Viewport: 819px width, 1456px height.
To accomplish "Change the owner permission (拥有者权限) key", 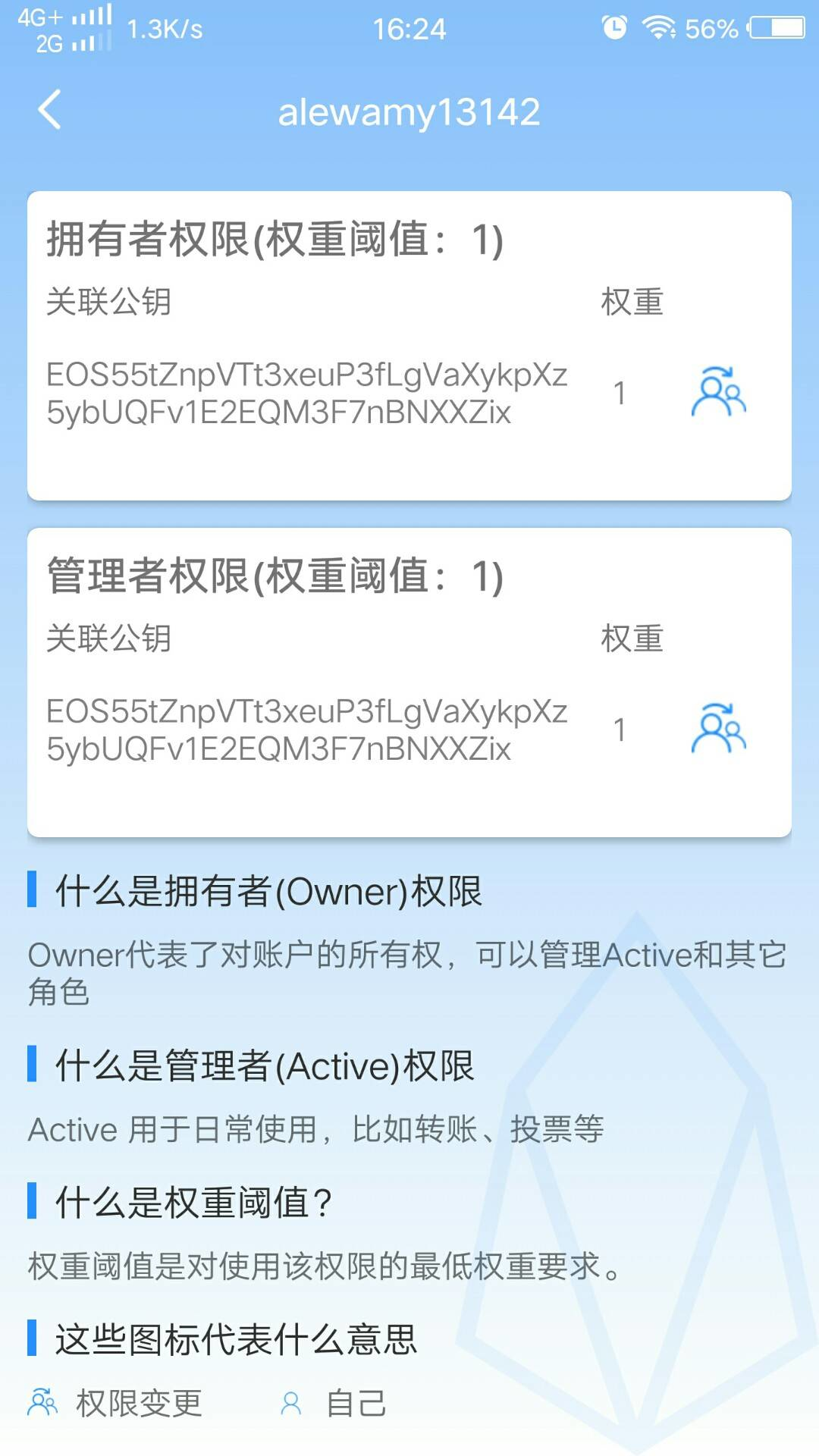I will (x=718, y=392).
